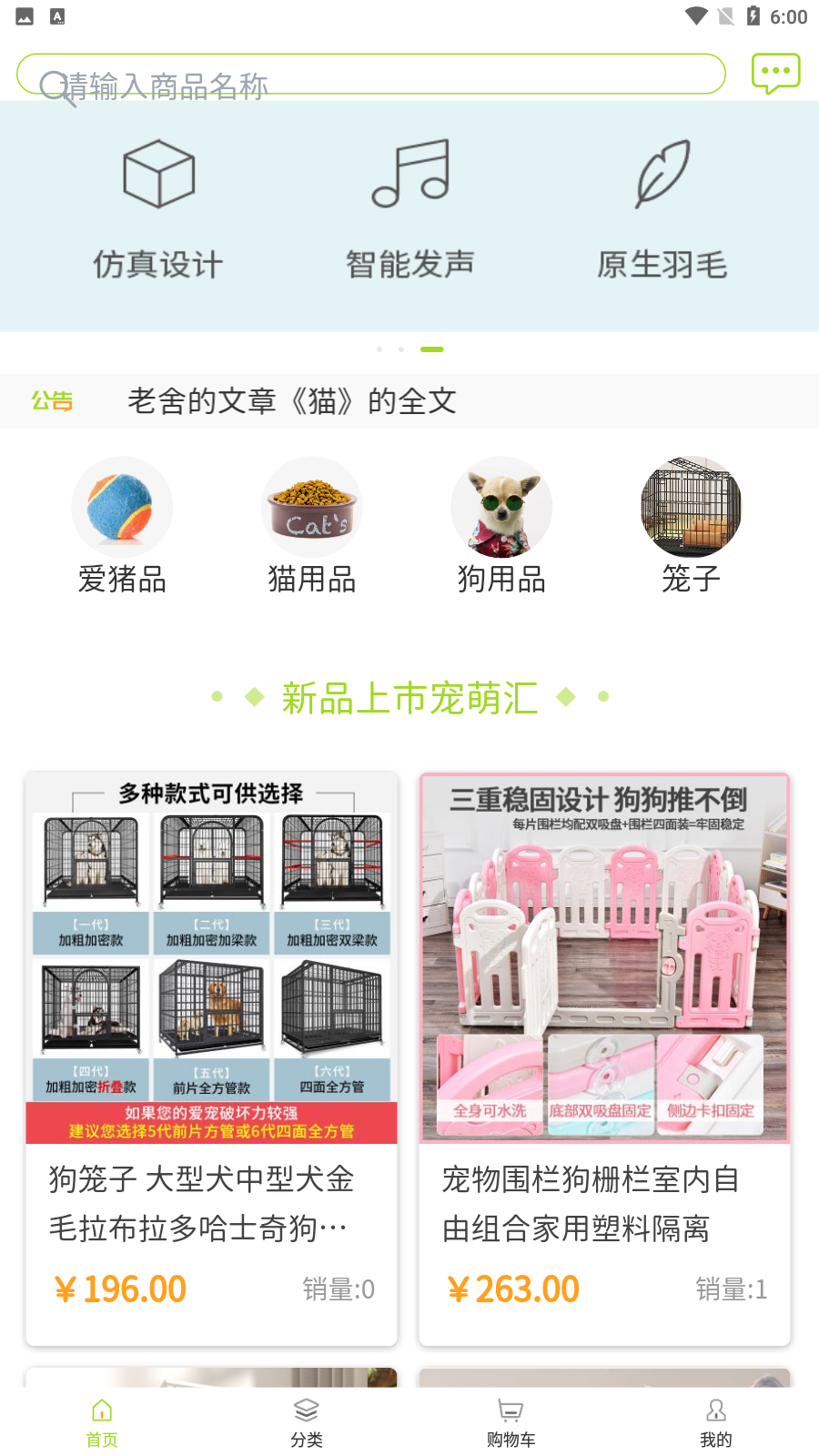This screenshot has height=1456, width=819.
Task: Select the 狗用品 category
Action: pos(501,526)
